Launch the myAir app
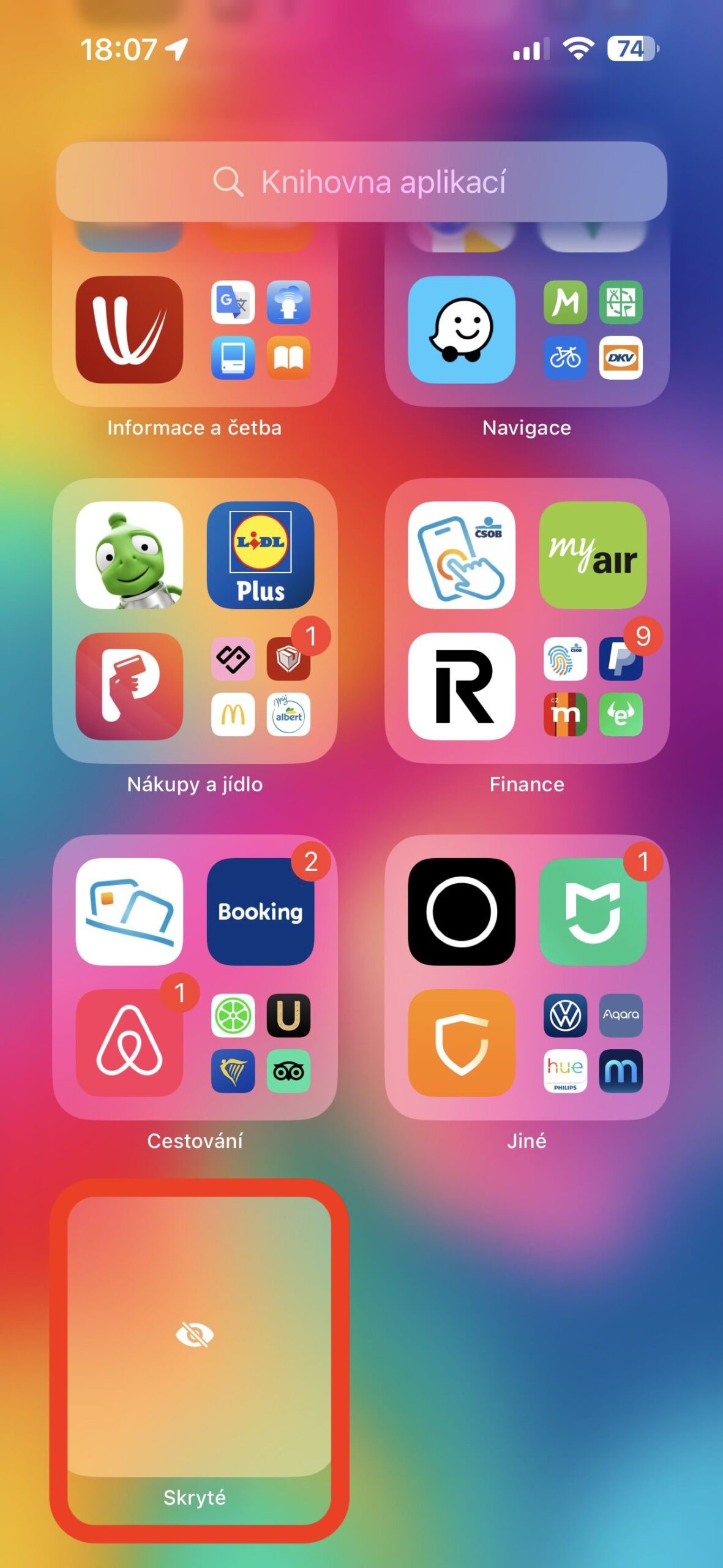This screenshot has height=1568, width=723. point(593,555)
